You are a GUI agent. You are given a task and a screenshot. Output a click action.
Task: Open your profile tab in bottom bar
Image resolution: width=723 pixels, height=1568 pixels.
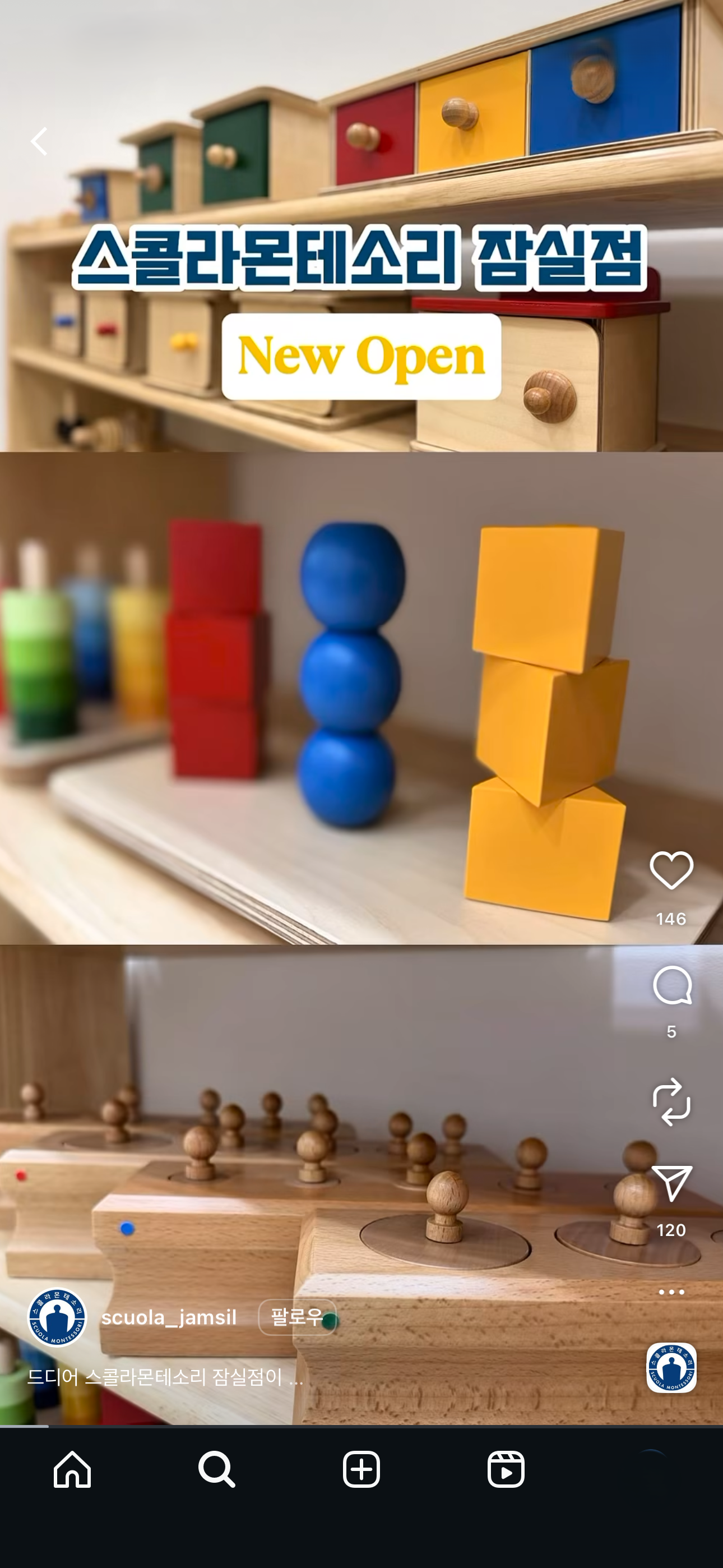[x=651, y=1469]
